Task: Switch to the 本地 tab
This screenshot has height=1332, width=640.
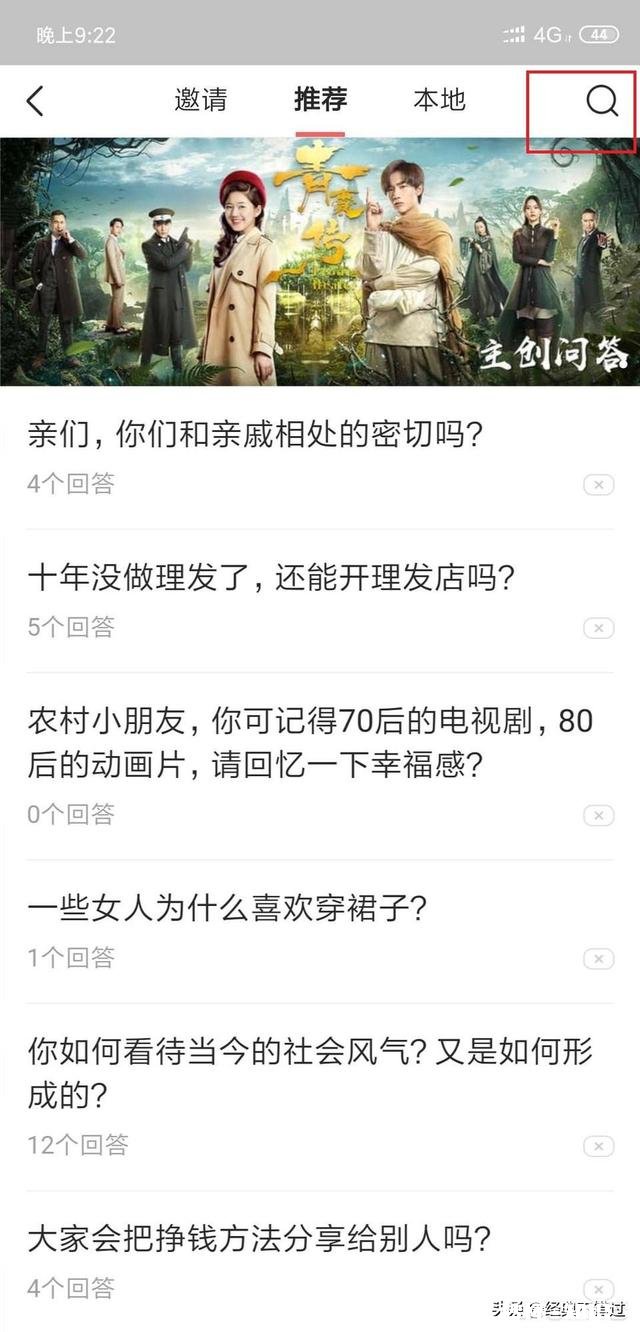Action: (x=439, y=100)
